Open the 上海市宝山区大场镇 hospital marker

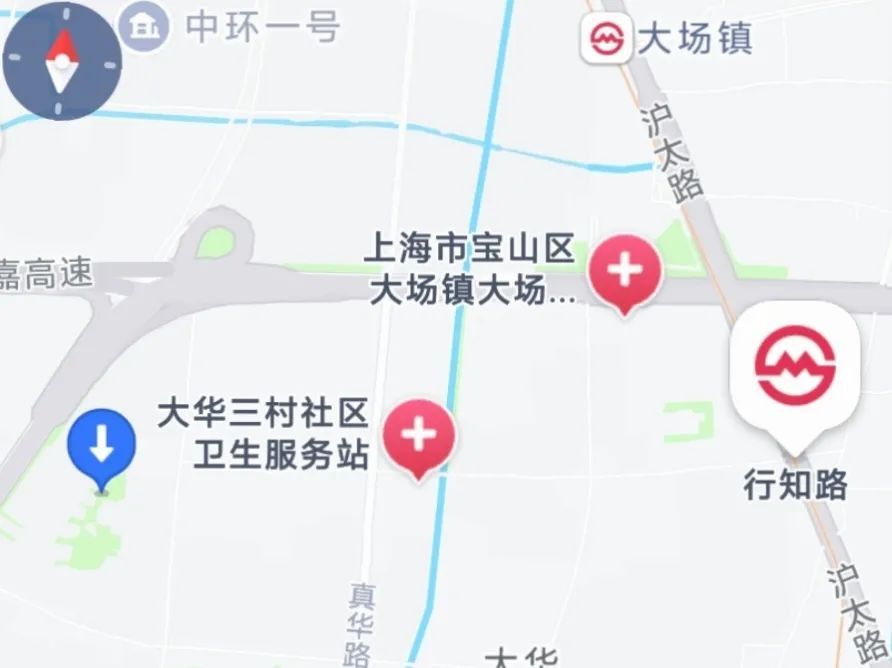625,271
